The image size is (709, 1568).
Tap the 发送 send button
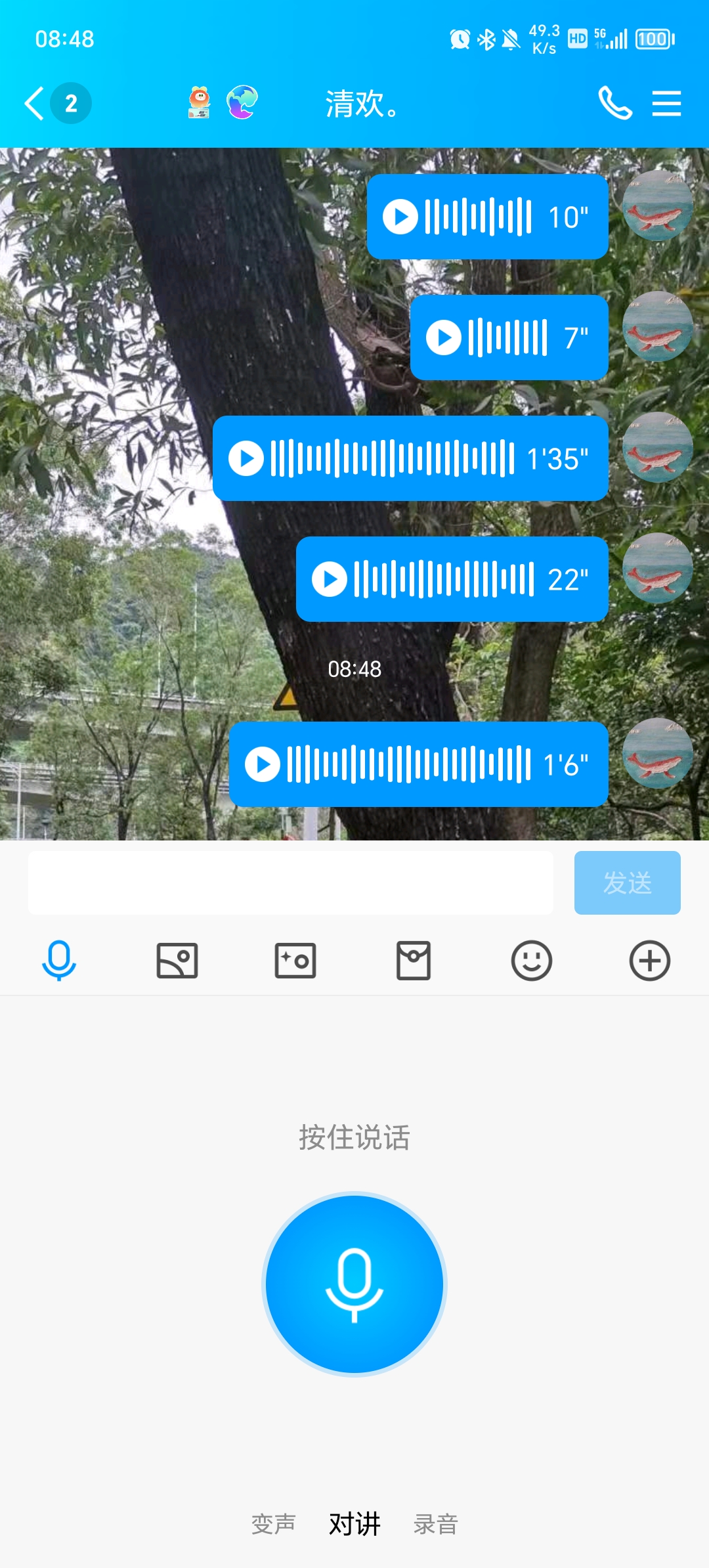(x=627, y=882)
